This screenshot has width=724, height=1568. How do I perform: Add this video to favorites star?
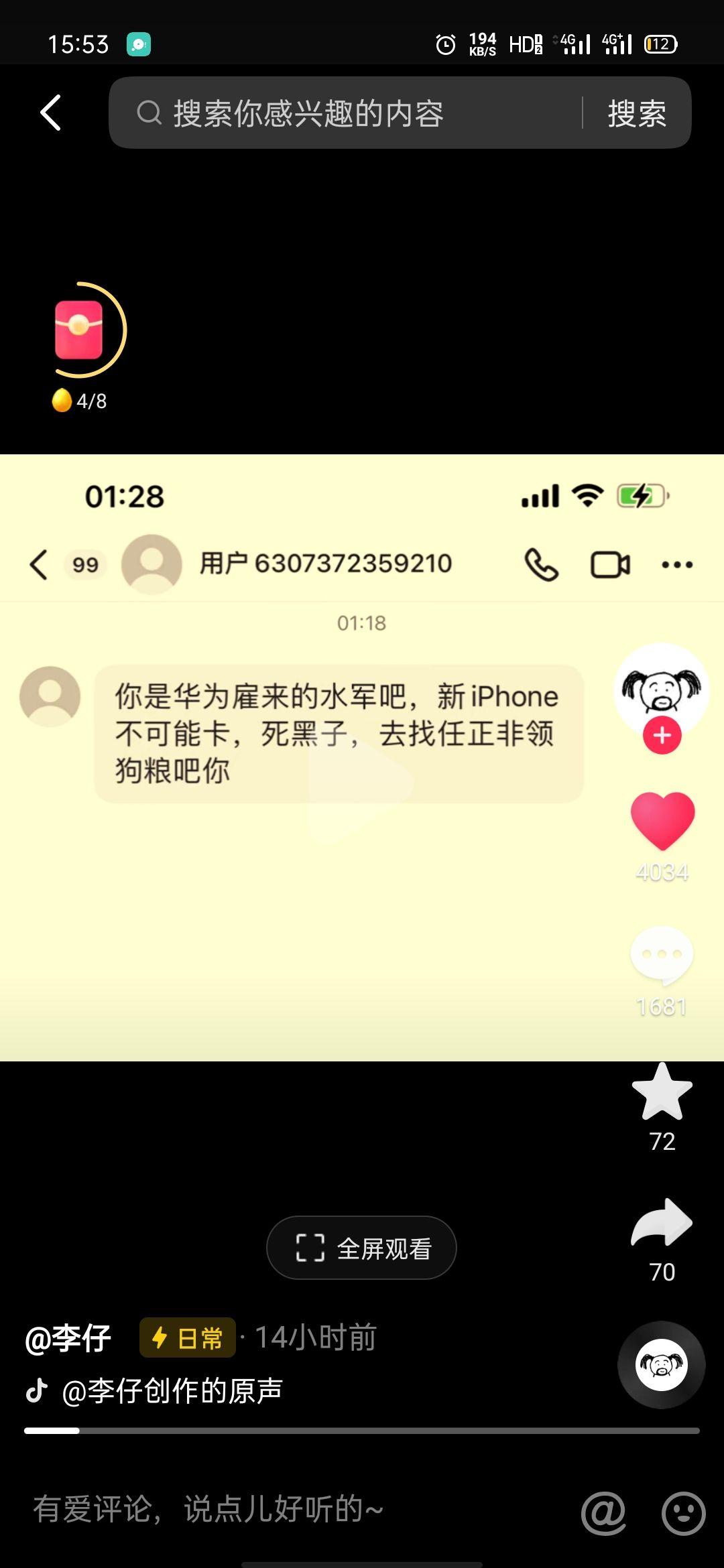(662, 1092)
